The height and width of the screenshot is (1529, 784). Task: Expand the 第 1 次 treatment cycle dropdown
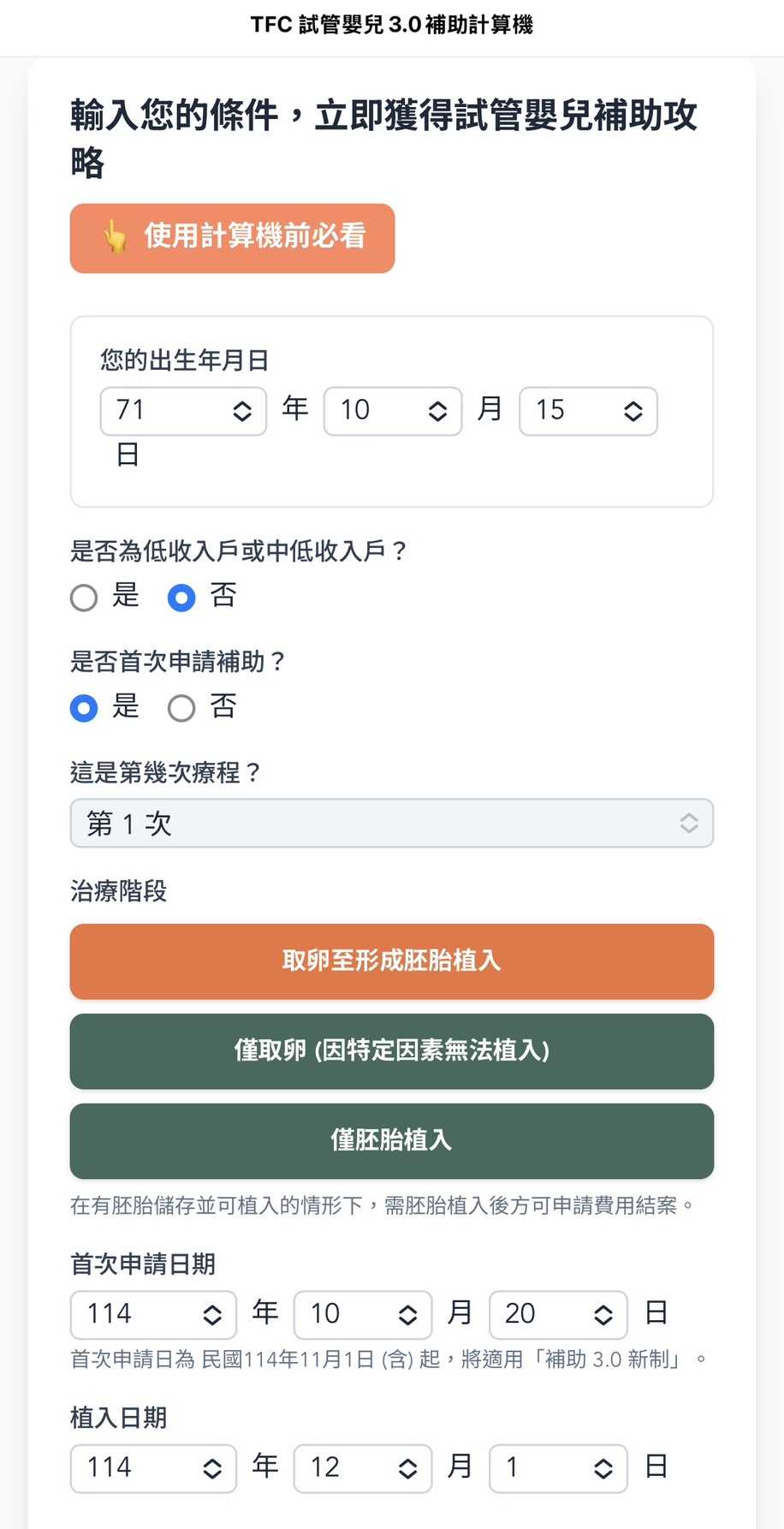point(391,823)
